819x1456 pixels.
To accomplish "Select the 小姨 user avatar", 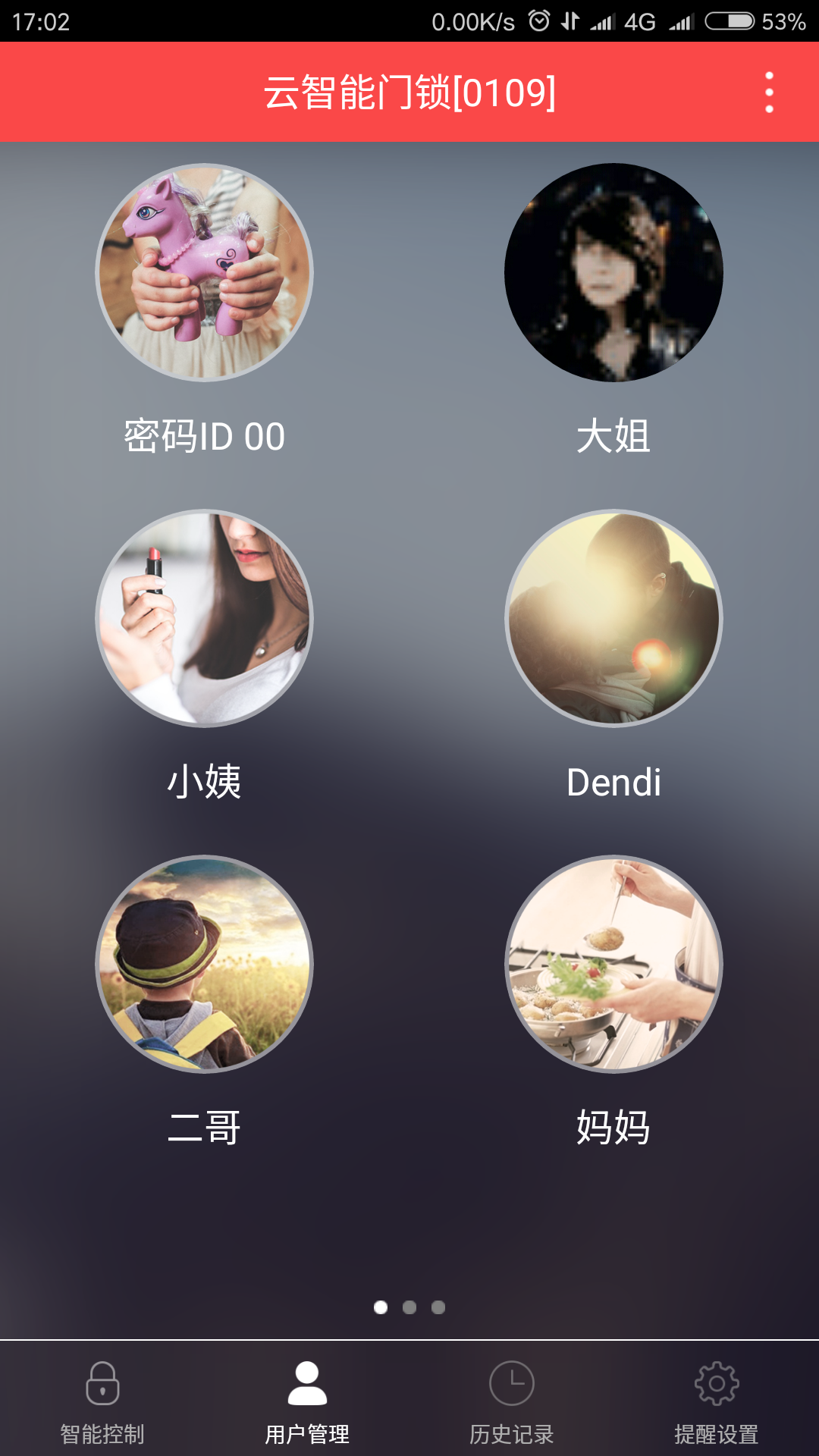I will [x=204, y=618].
